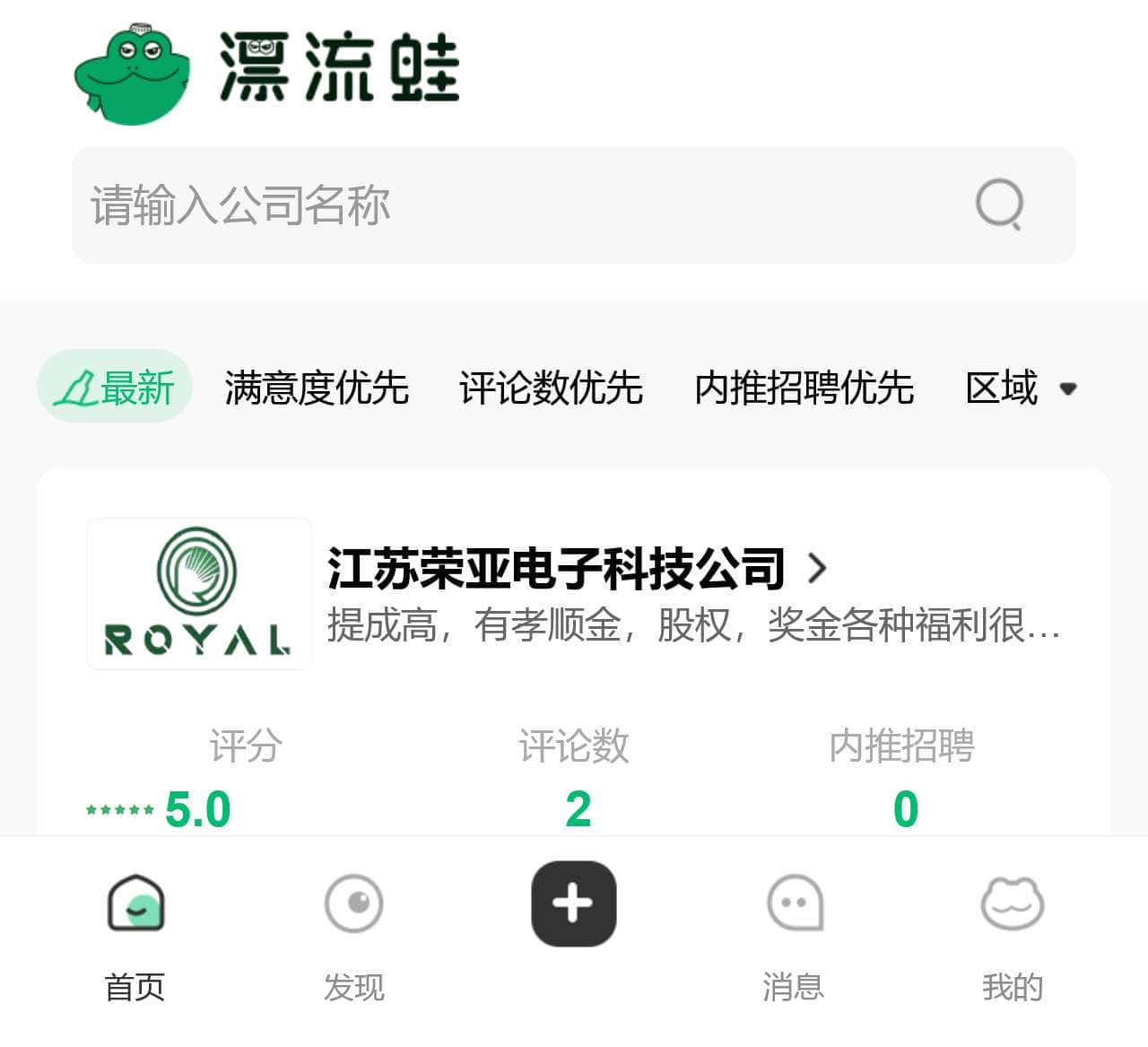The height and width of the screenshot is (1047, 1148).
Task: Sort by 评论数优先
Action: 551,388
